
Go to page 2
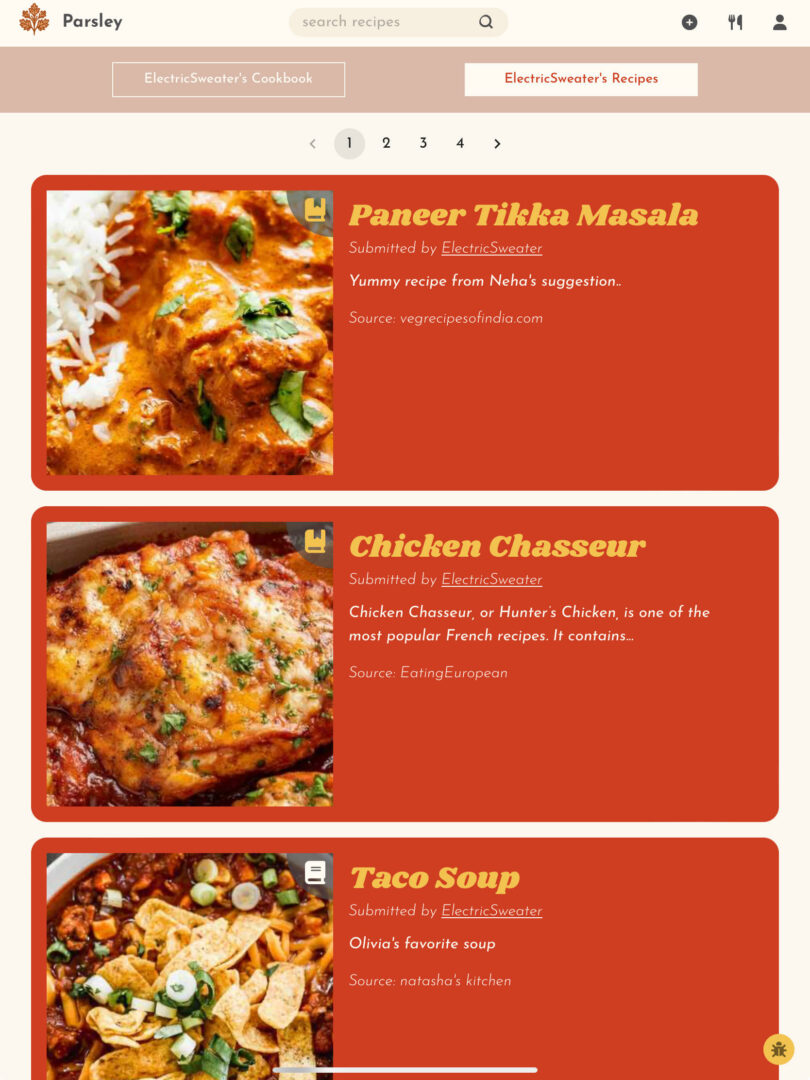click(x=386, y=143)
